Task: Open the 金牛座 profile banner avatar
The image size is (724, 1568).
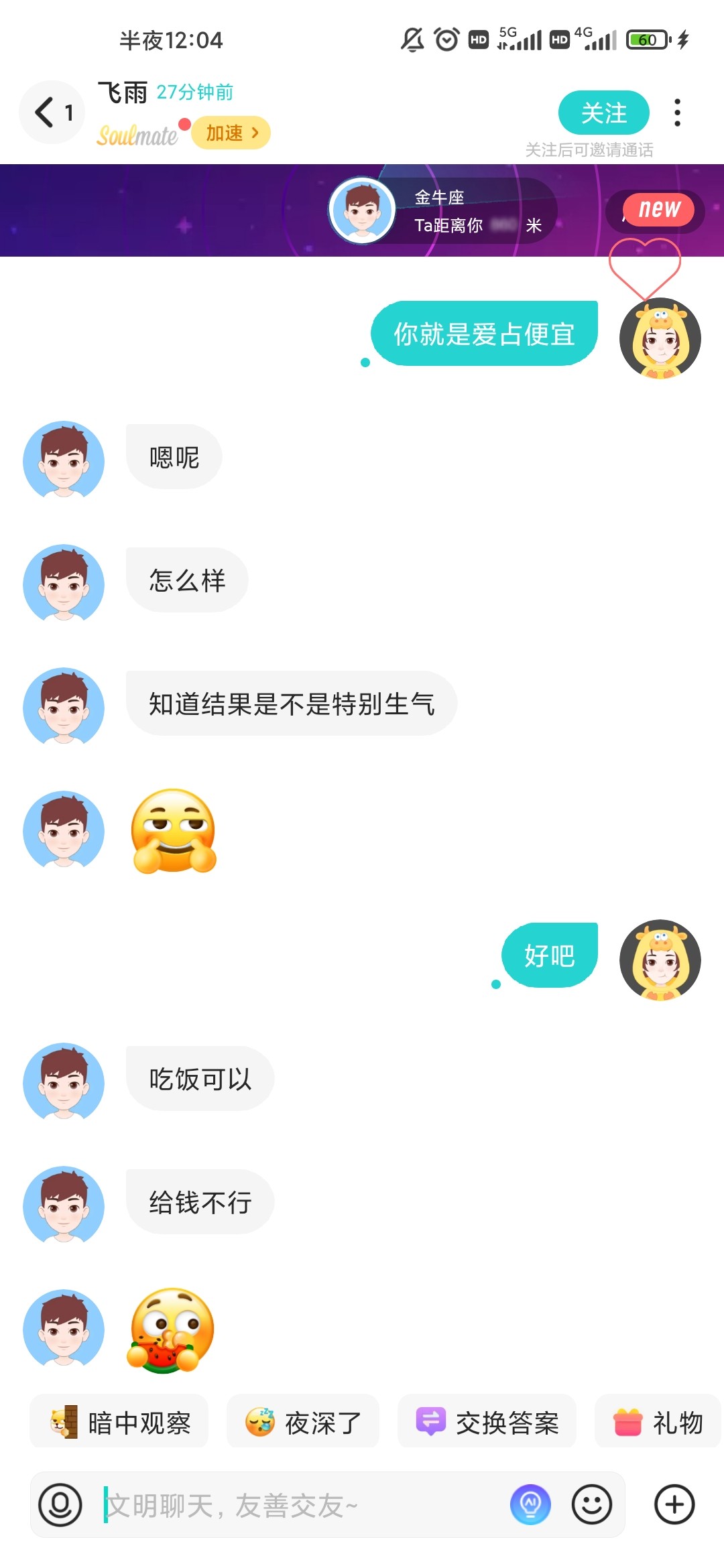Action: 363,210
